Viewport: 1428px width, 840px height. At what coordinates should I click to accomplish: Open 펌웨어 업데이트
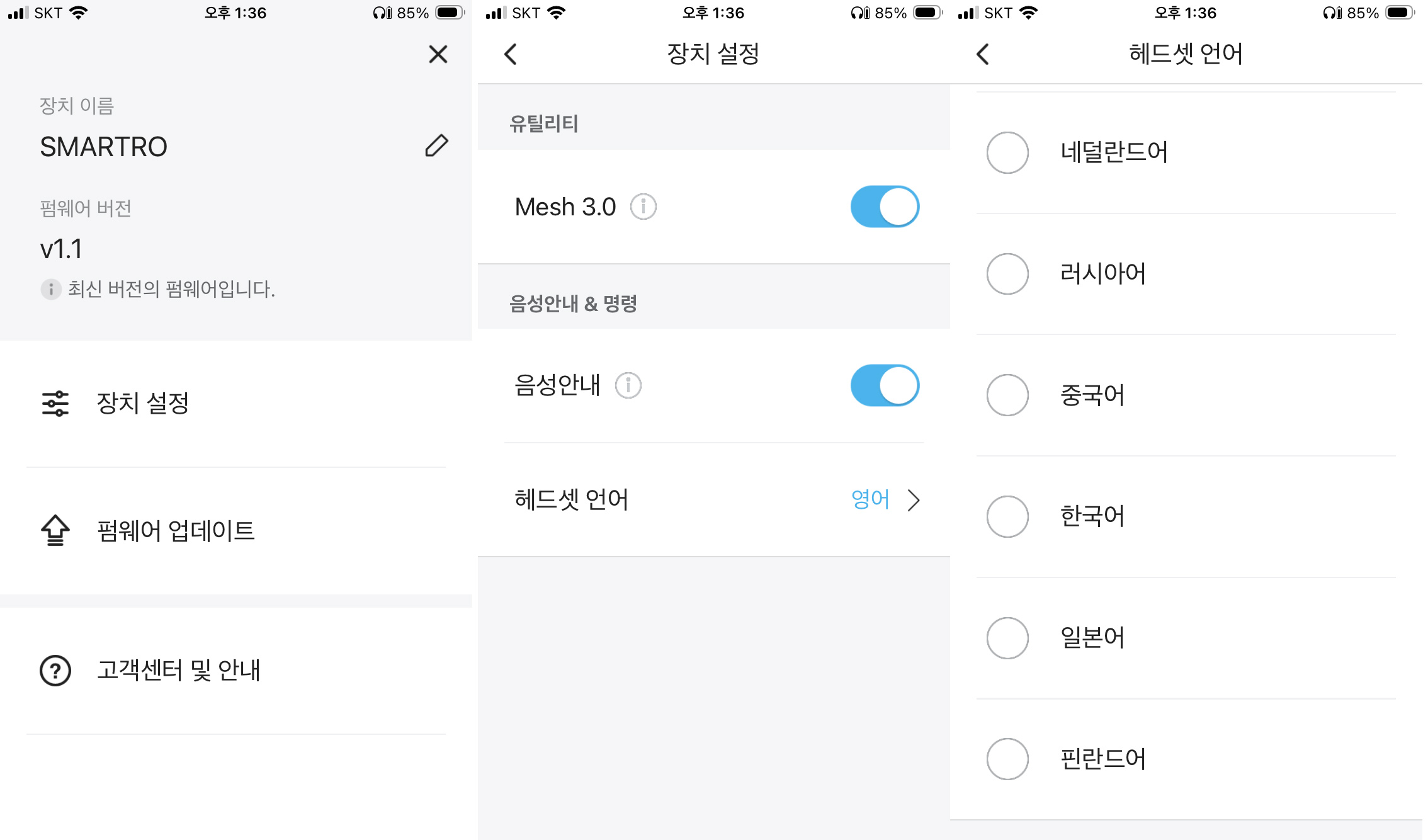coord(175,531)
